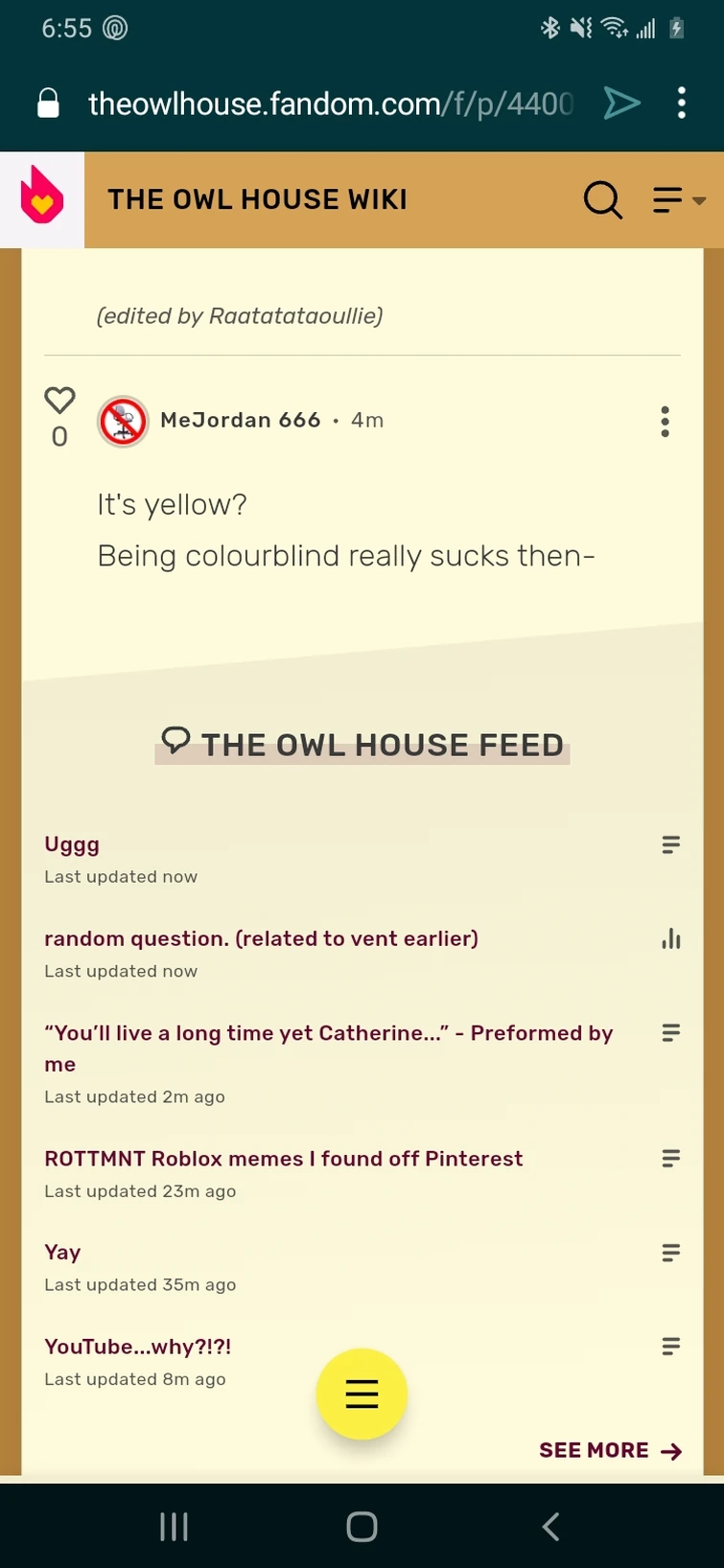724x1568 pixels.
Task: Open the post options for MeJordan 666's comment
Action: (x=665, y=422)
